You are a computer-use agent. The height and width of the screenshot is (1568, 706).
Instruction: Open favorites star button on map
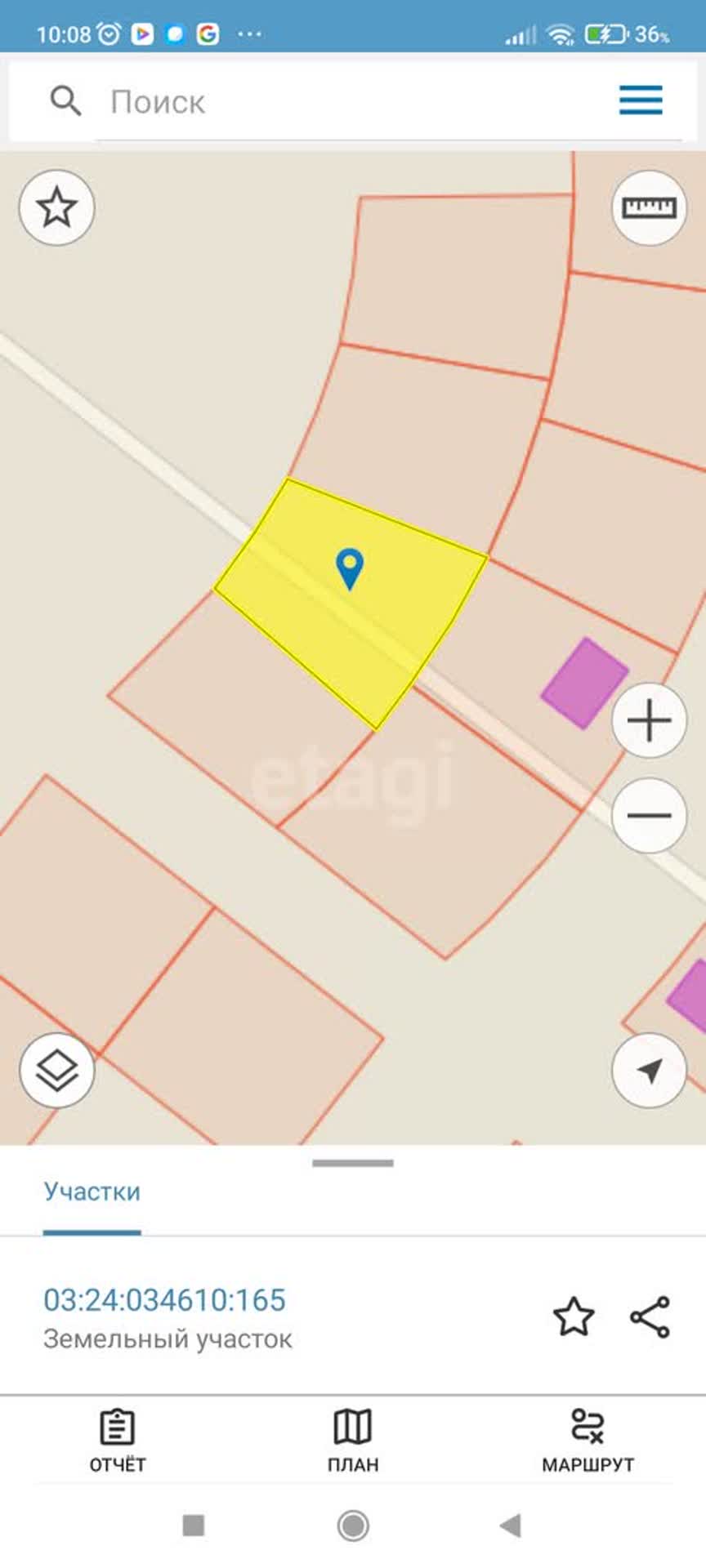56,207
